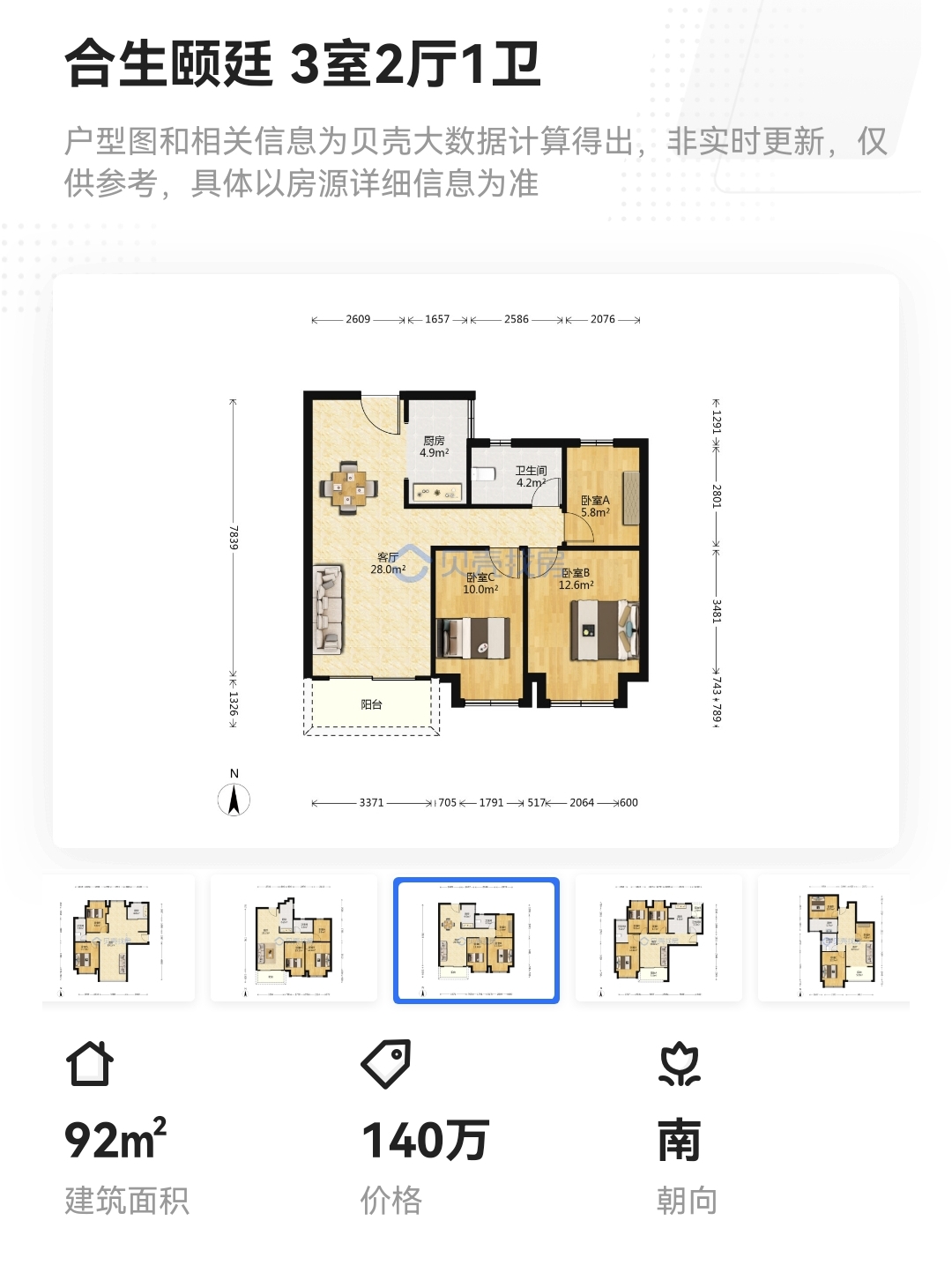Select the fourth floor plan thumbnail after the highlighted one
The image size is (952, 1265).
click(658, 938)
